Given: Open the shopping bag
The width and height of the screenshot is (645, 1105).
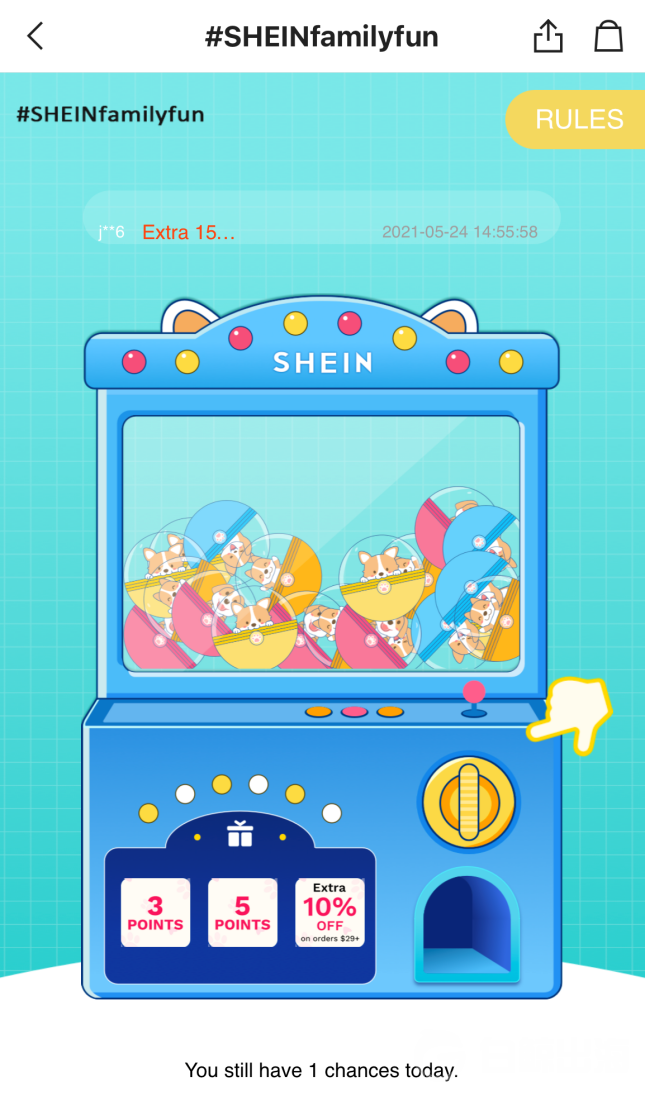Looking at the screenshot, I should pos(608,37).
